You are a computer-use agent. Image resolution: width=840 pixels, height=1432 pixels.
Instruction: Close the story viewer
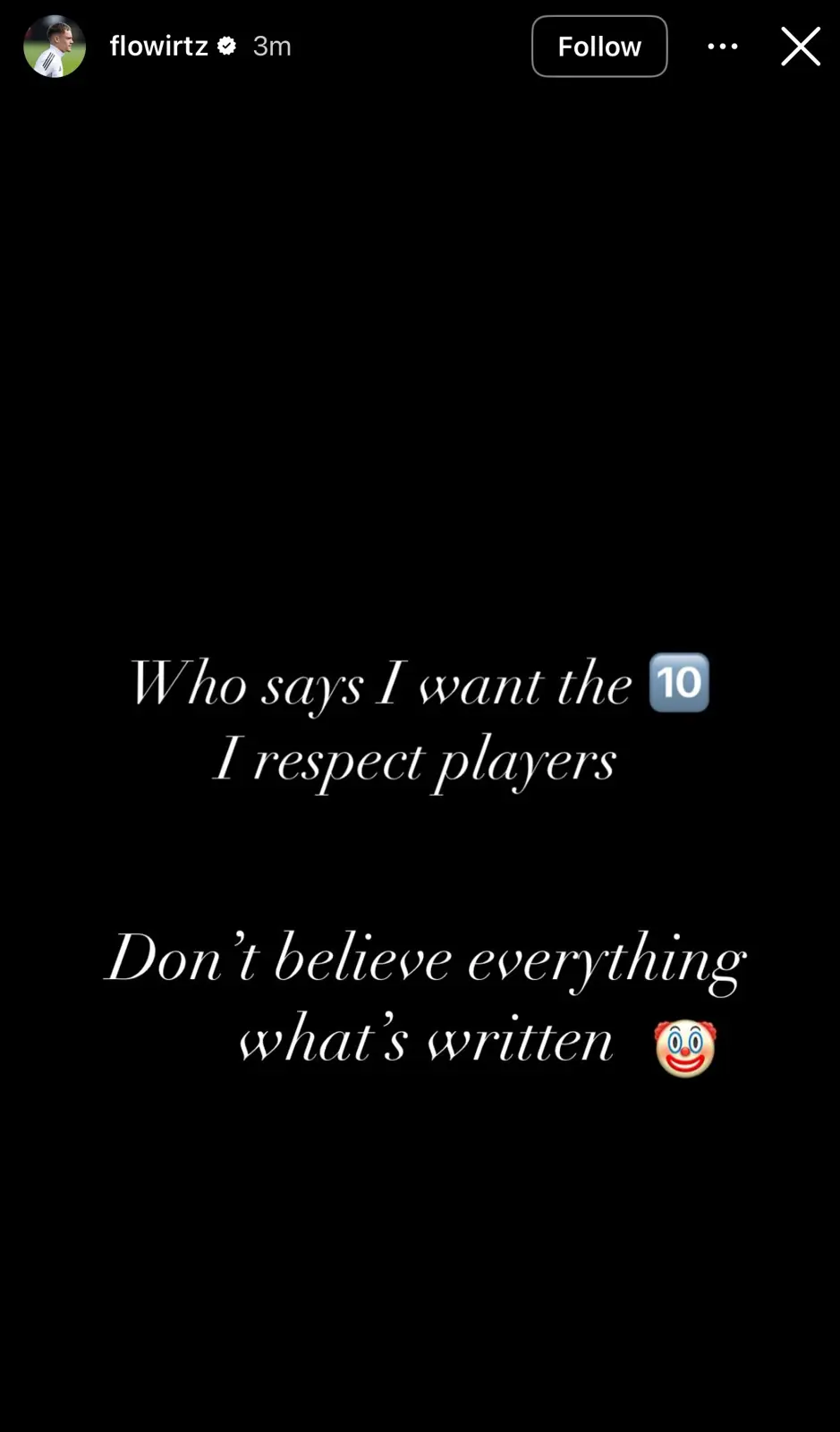[x=800, y=47]
